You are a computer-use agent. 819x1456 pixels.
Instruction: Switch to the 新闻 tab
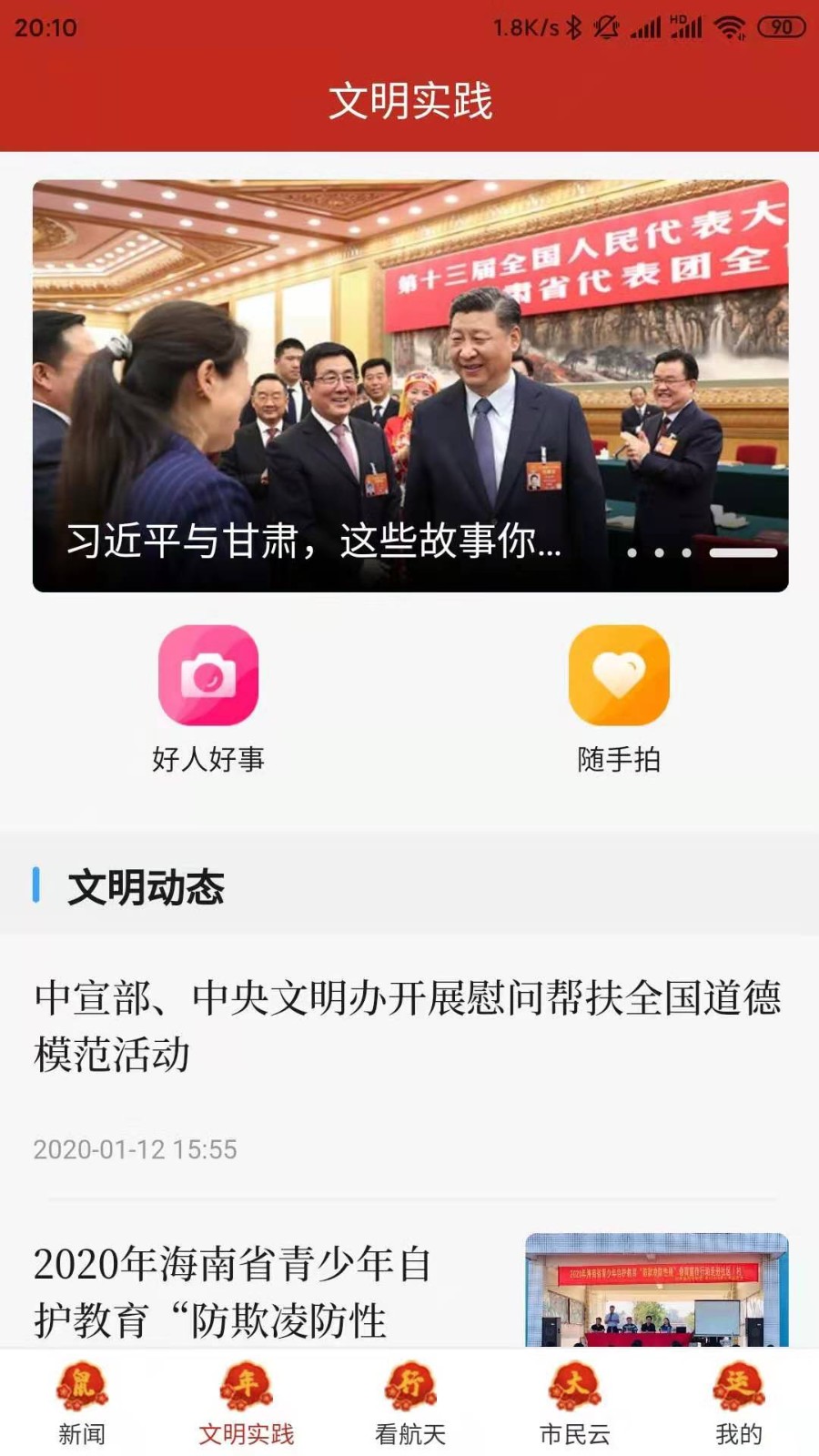[x=82, y=1406]
